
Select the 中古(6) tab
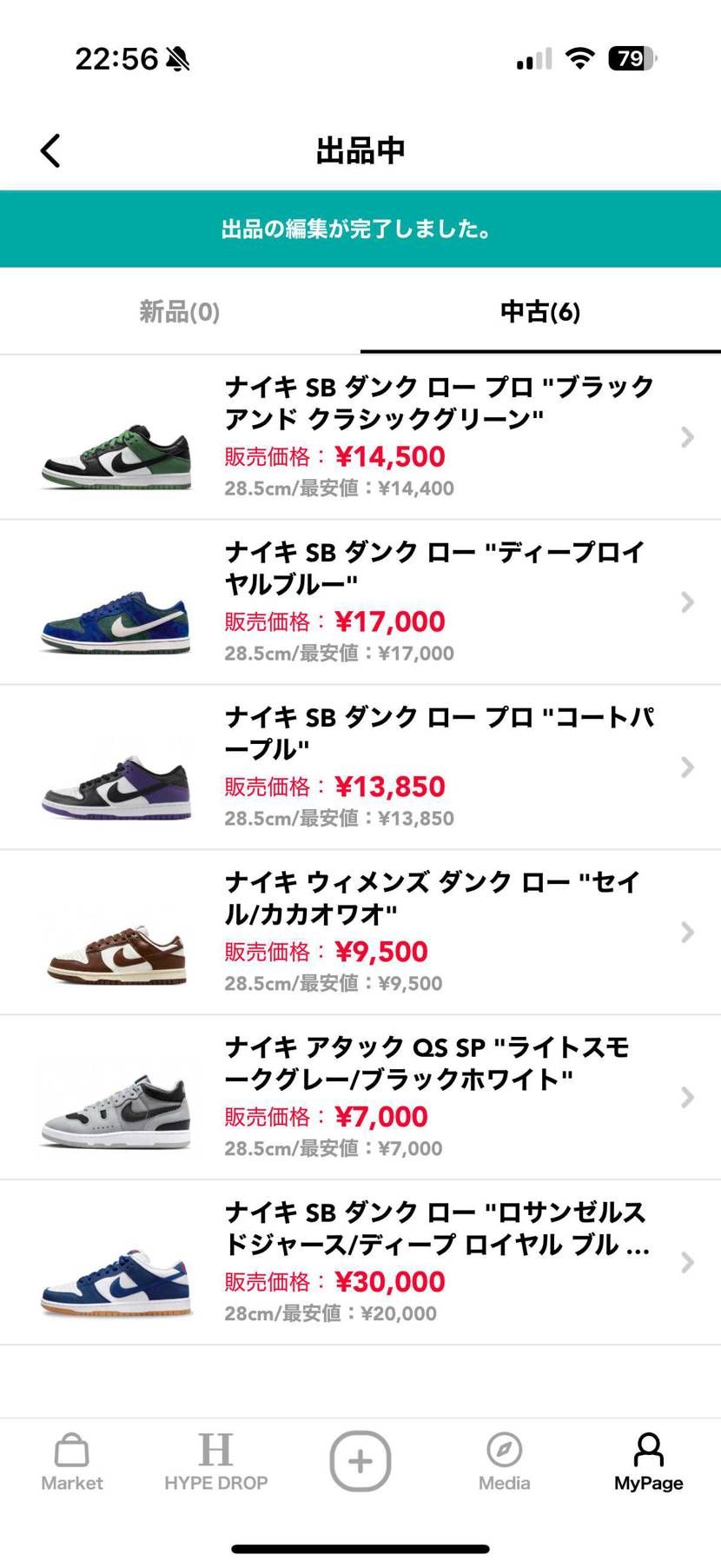coord(540,311)
